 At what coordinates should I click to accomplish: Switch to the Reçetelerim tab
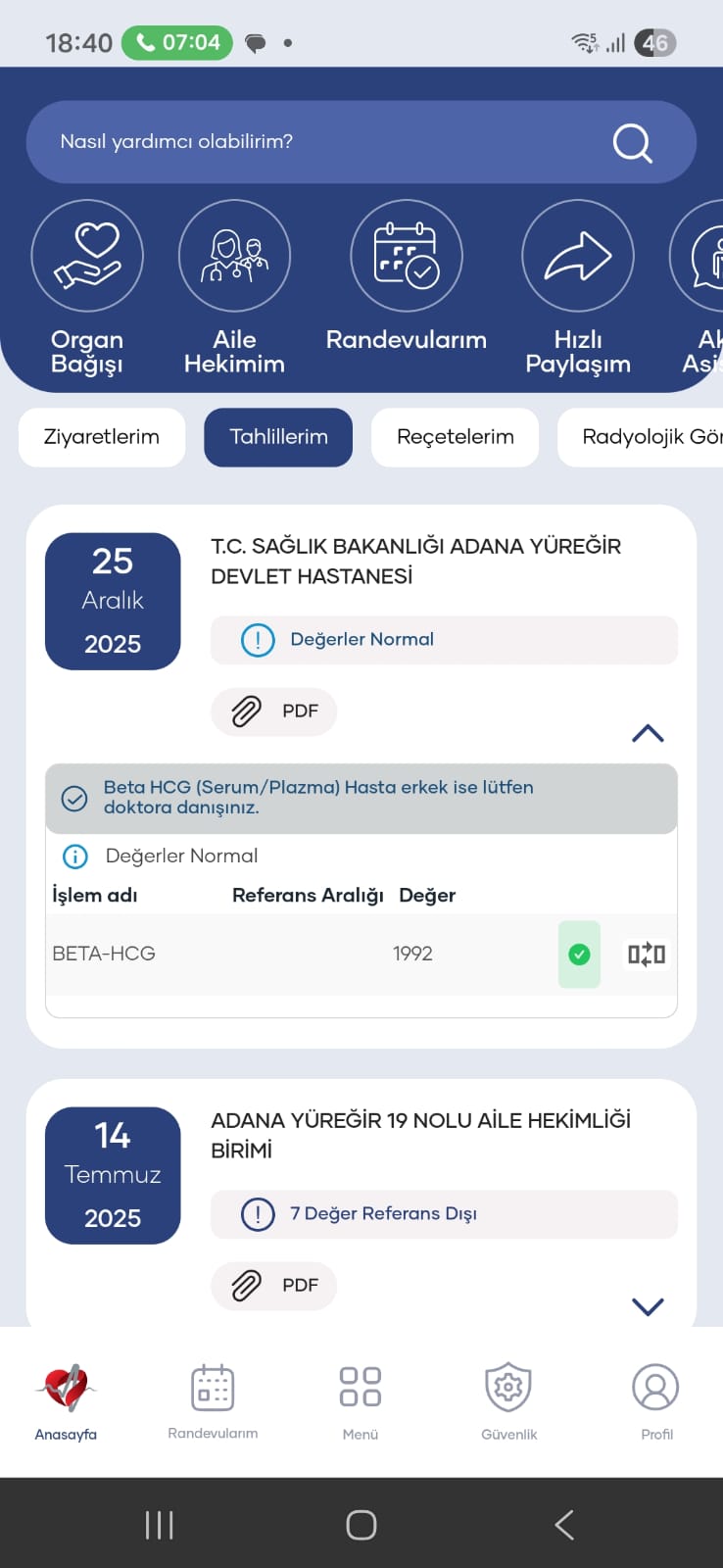pos(456,437)
